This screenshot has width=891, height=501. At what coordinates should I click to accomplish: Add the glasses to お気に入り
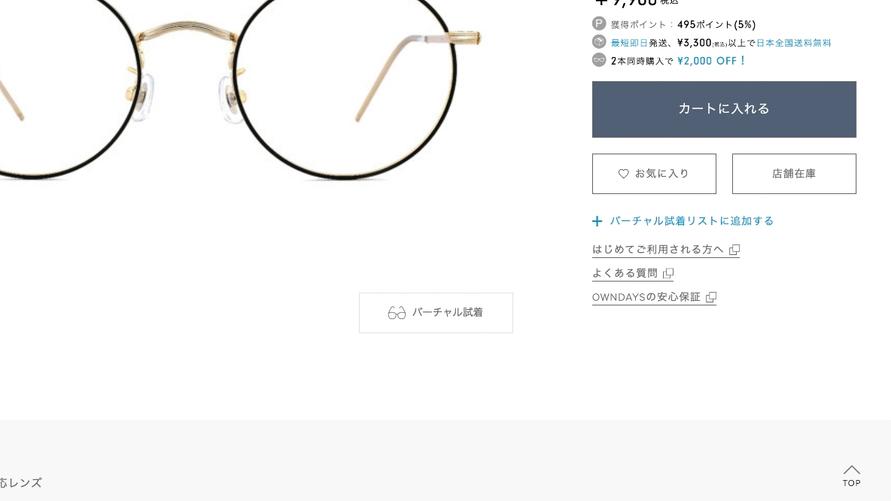click(x=654, y=174)
